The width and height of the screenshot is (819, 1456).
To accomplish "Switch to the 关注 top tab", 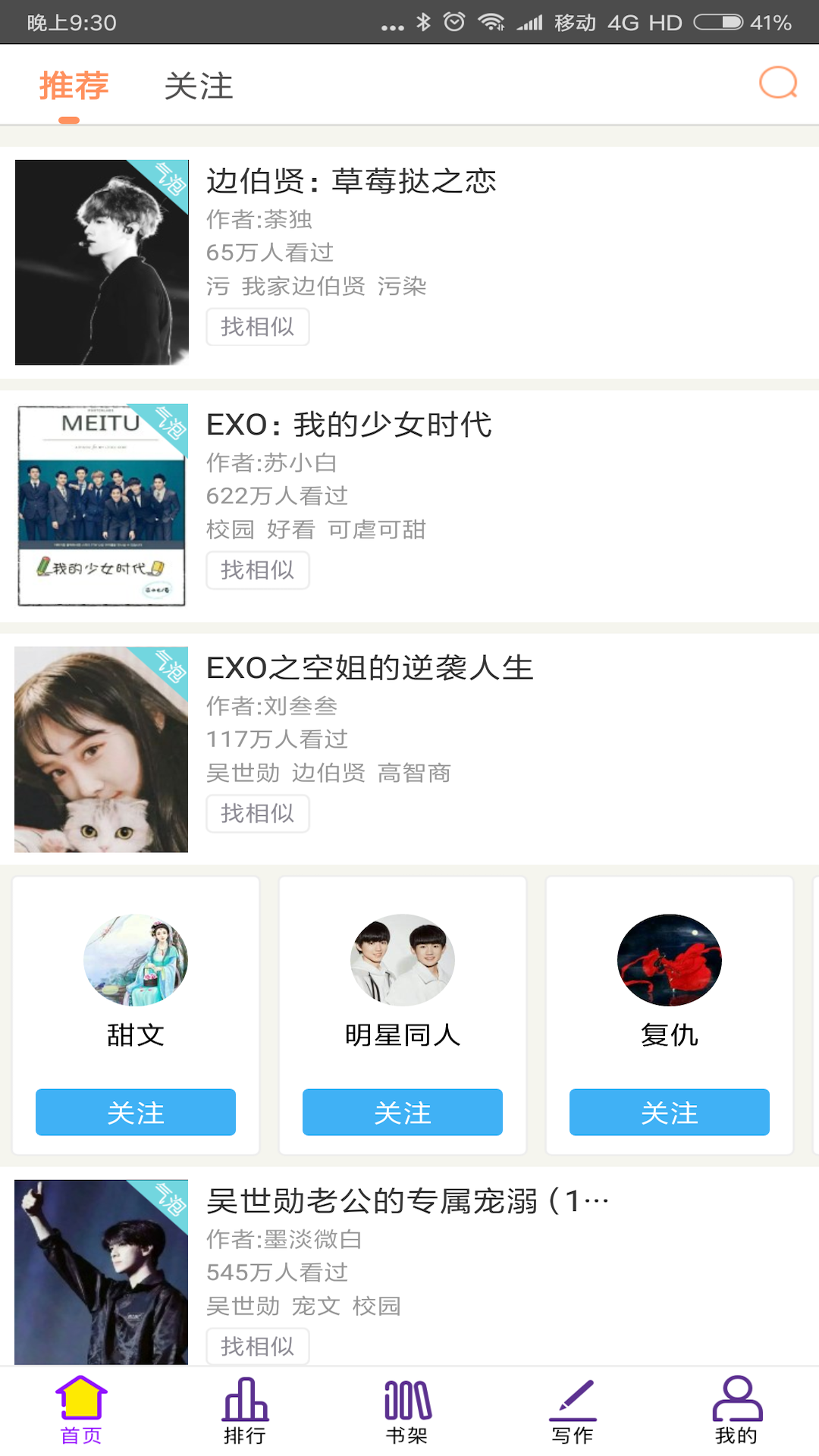I will pyautogui.click(x=199, y=86).
